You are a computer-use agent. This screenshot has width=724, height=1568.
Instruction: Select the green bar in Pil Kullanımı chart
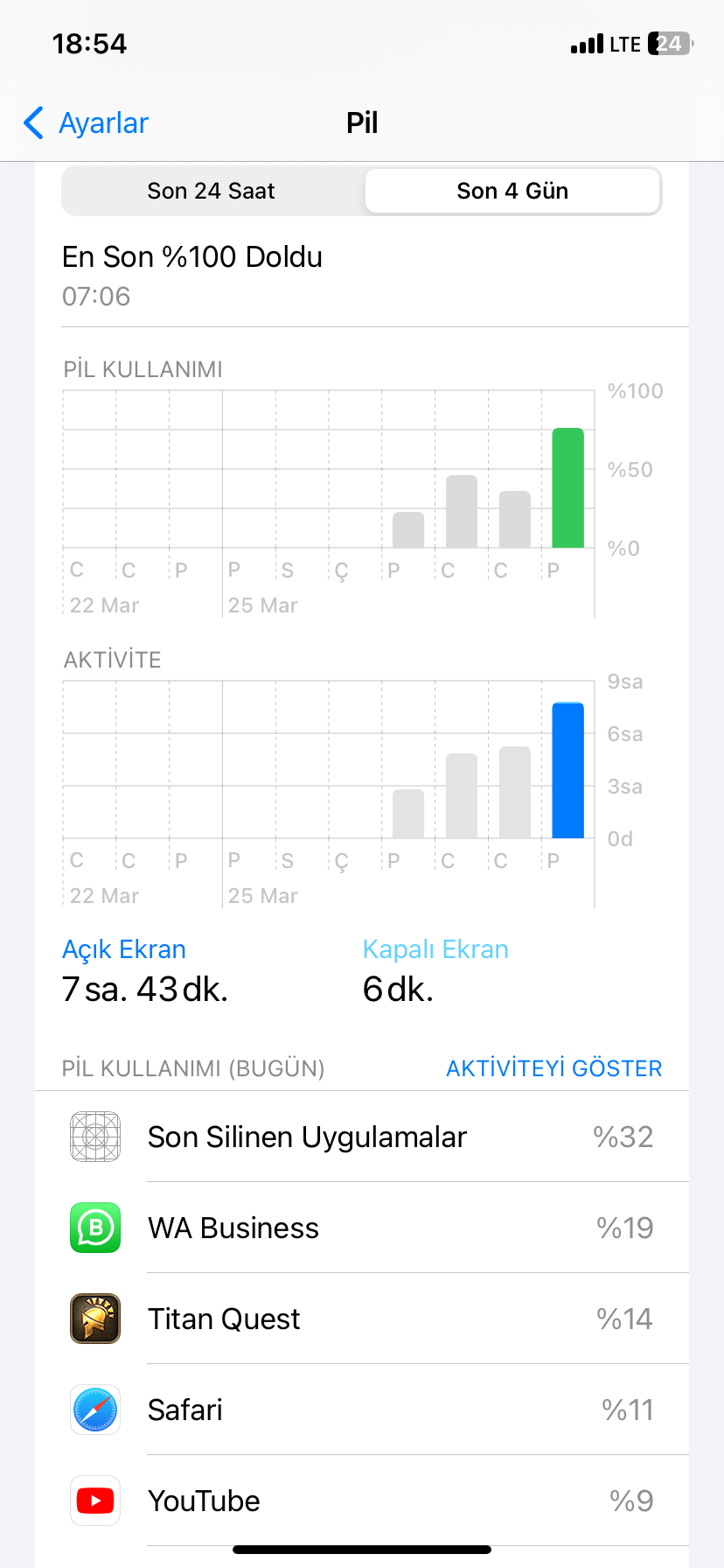click(568, 488)
